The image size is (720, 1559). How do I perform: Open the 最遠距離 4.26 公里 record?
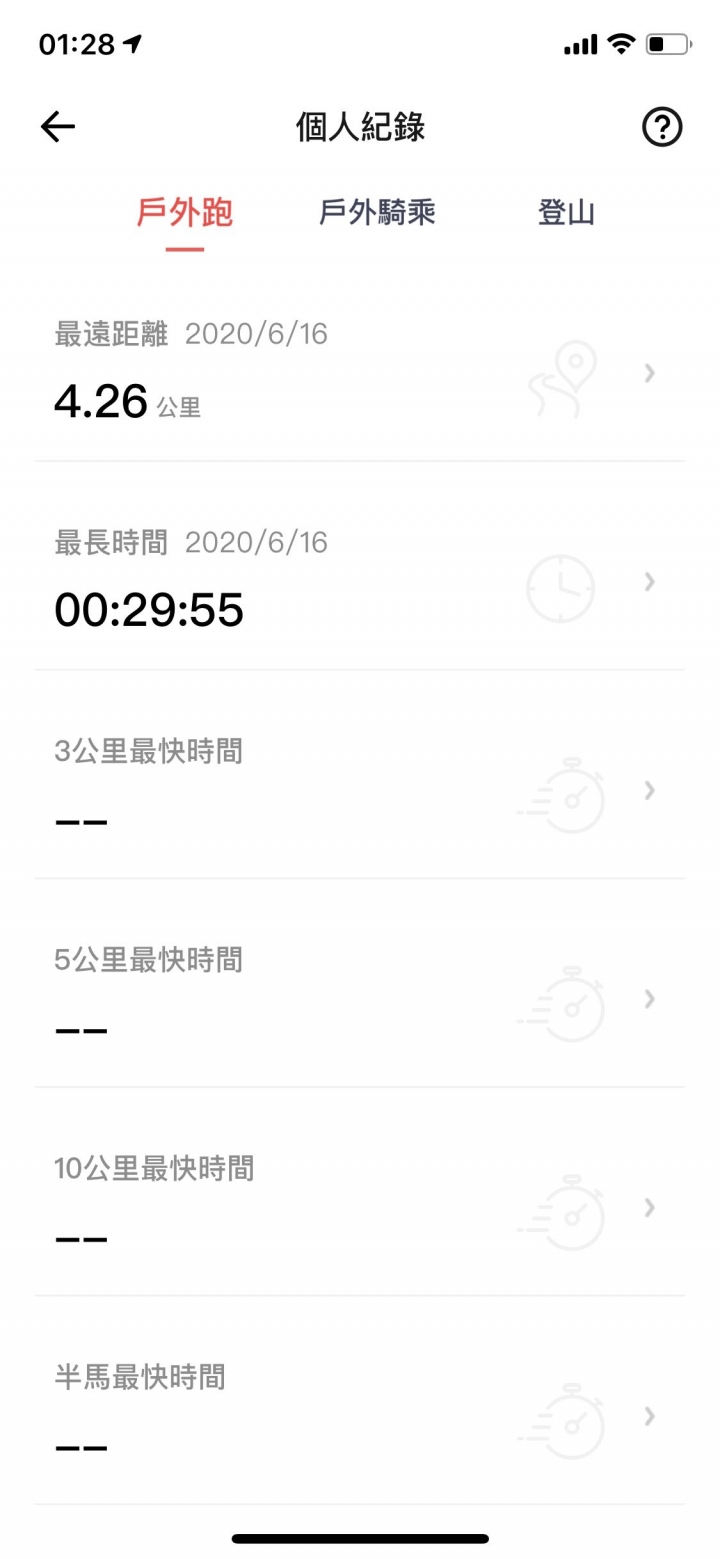point(360,373)
